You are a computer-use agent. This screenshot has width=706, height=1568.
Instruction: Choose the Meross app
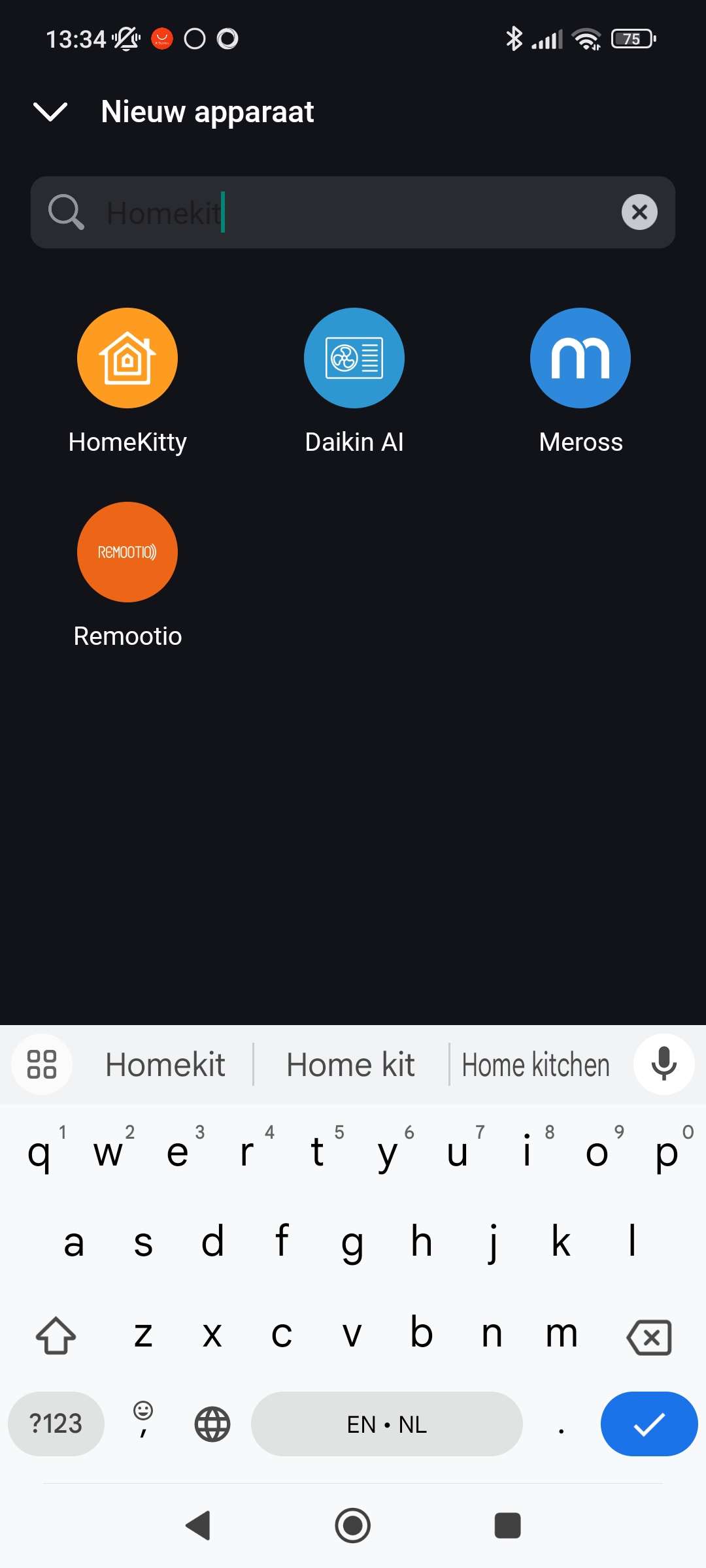point(580,359)
